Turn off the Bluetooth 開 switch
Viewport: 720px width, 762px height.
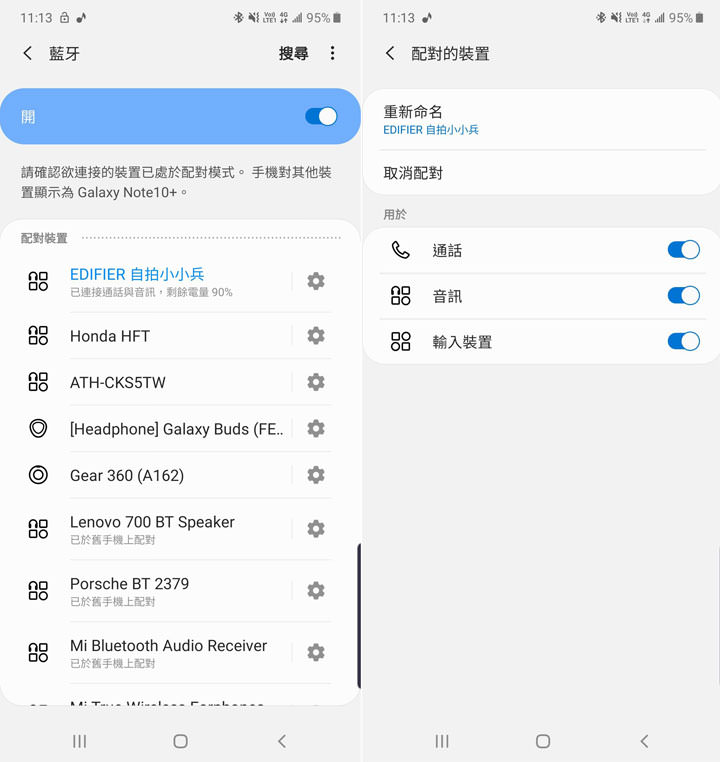(x=321, y=117)
